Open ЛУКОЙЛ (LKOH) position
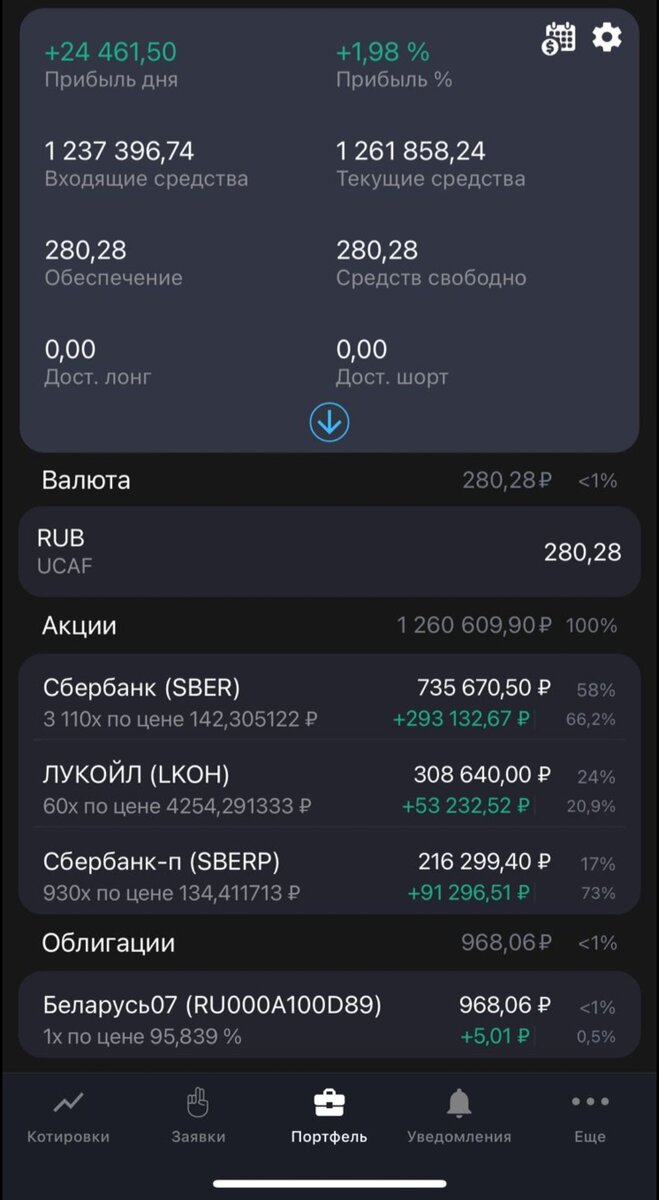This screenshot has height=1200, width=659. pos(329,790)
